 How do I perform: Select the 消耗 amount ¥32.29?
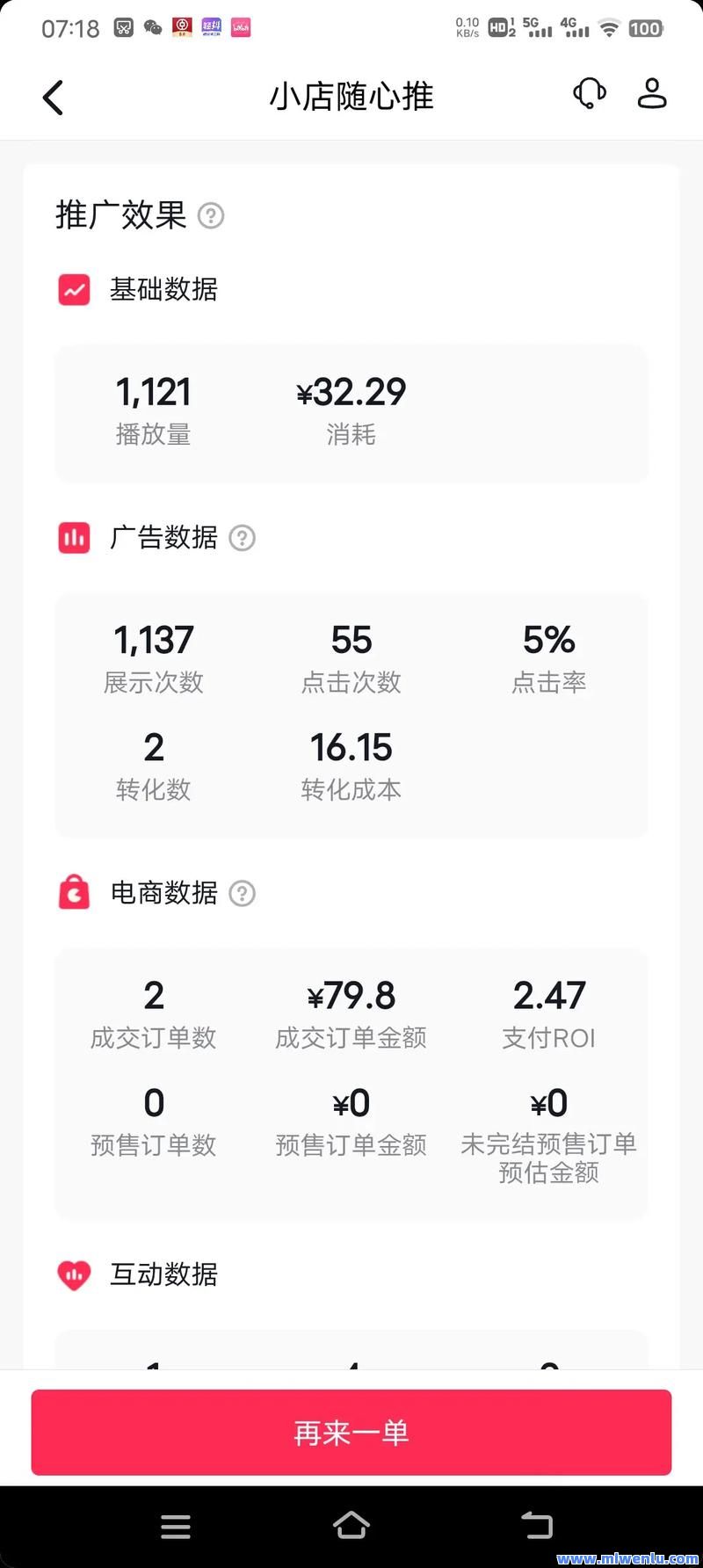pos(351,392)
